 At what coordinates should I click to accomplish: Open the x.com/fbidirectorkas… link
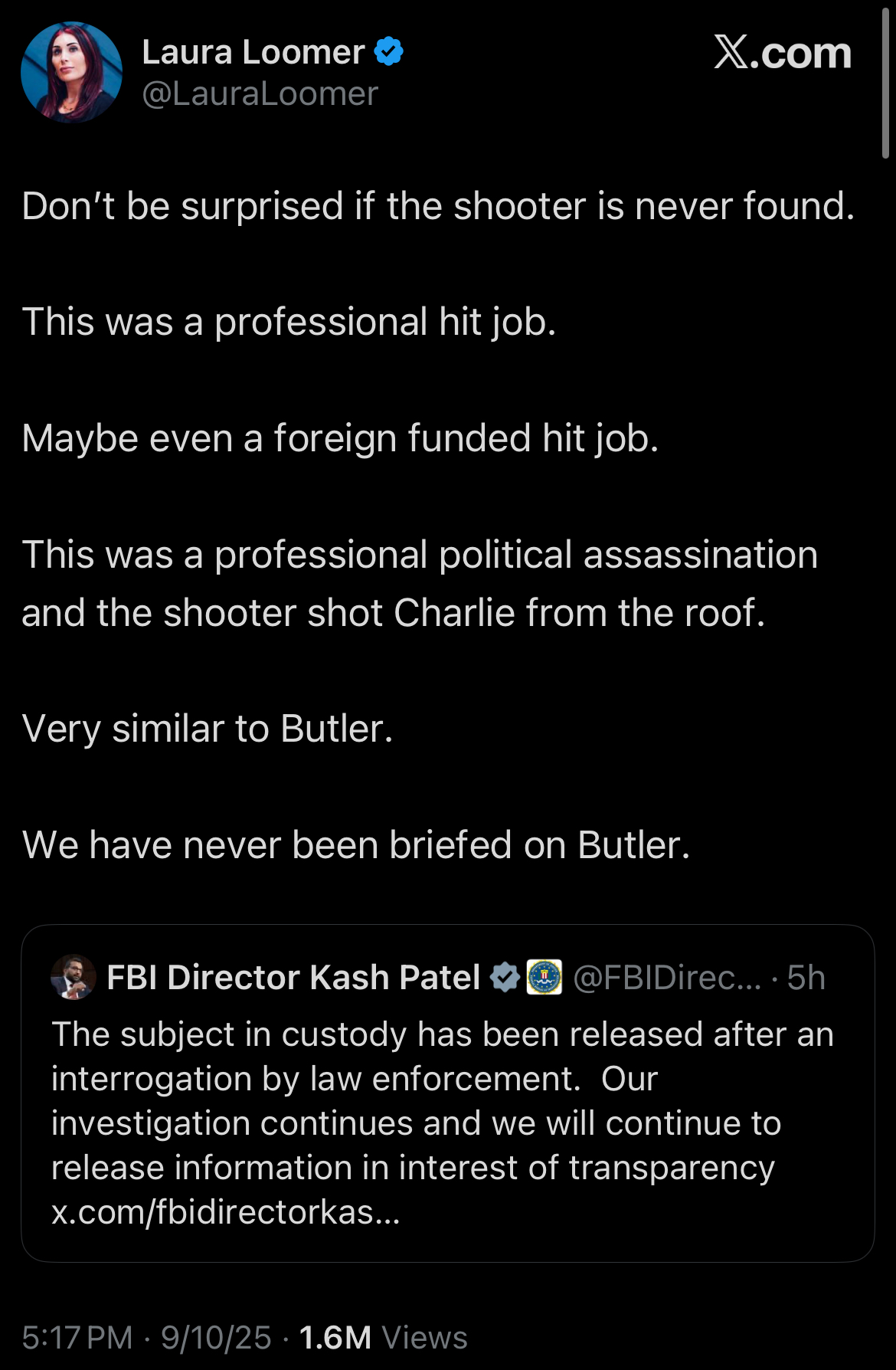(x=225, y=1212)
